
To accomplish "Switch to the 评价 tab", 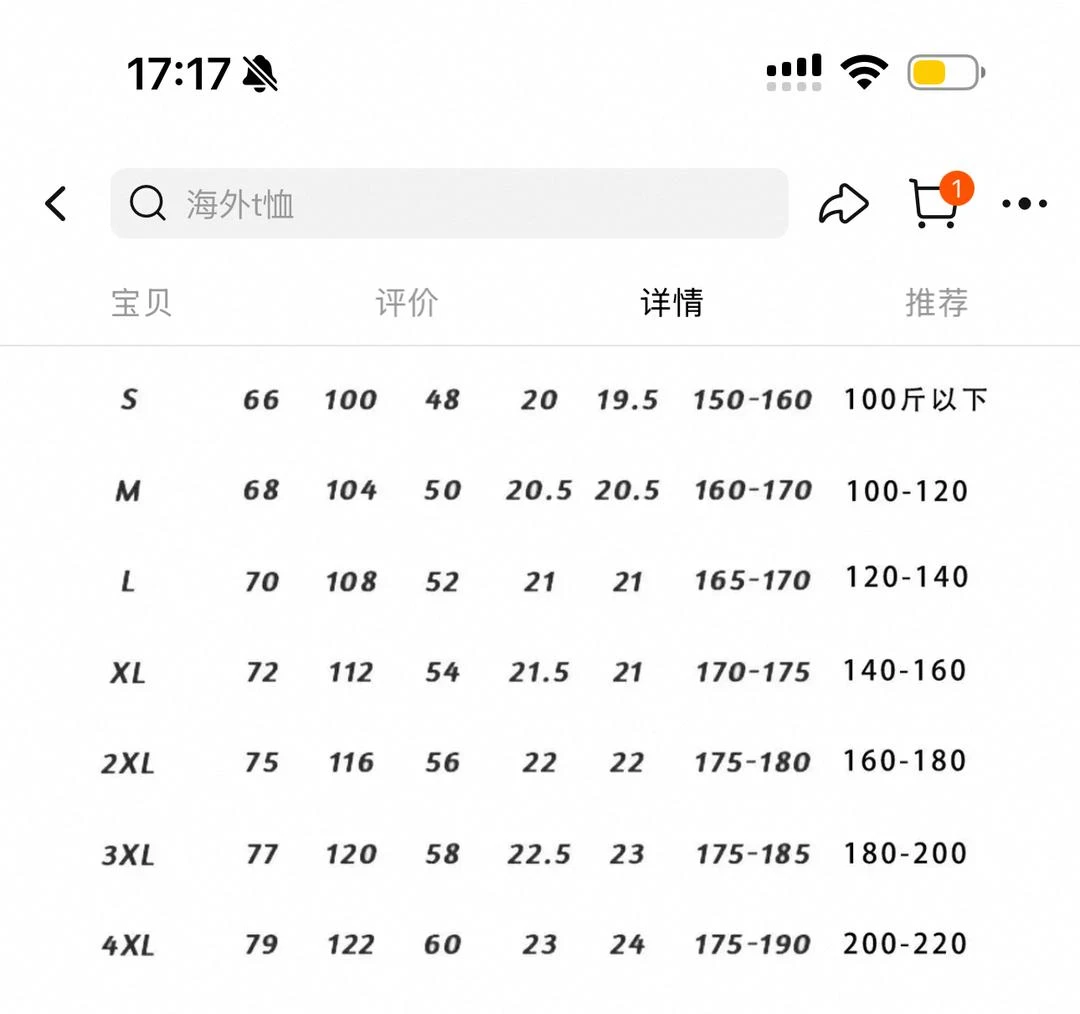I will pyautogui.click(x=407, y=302).
